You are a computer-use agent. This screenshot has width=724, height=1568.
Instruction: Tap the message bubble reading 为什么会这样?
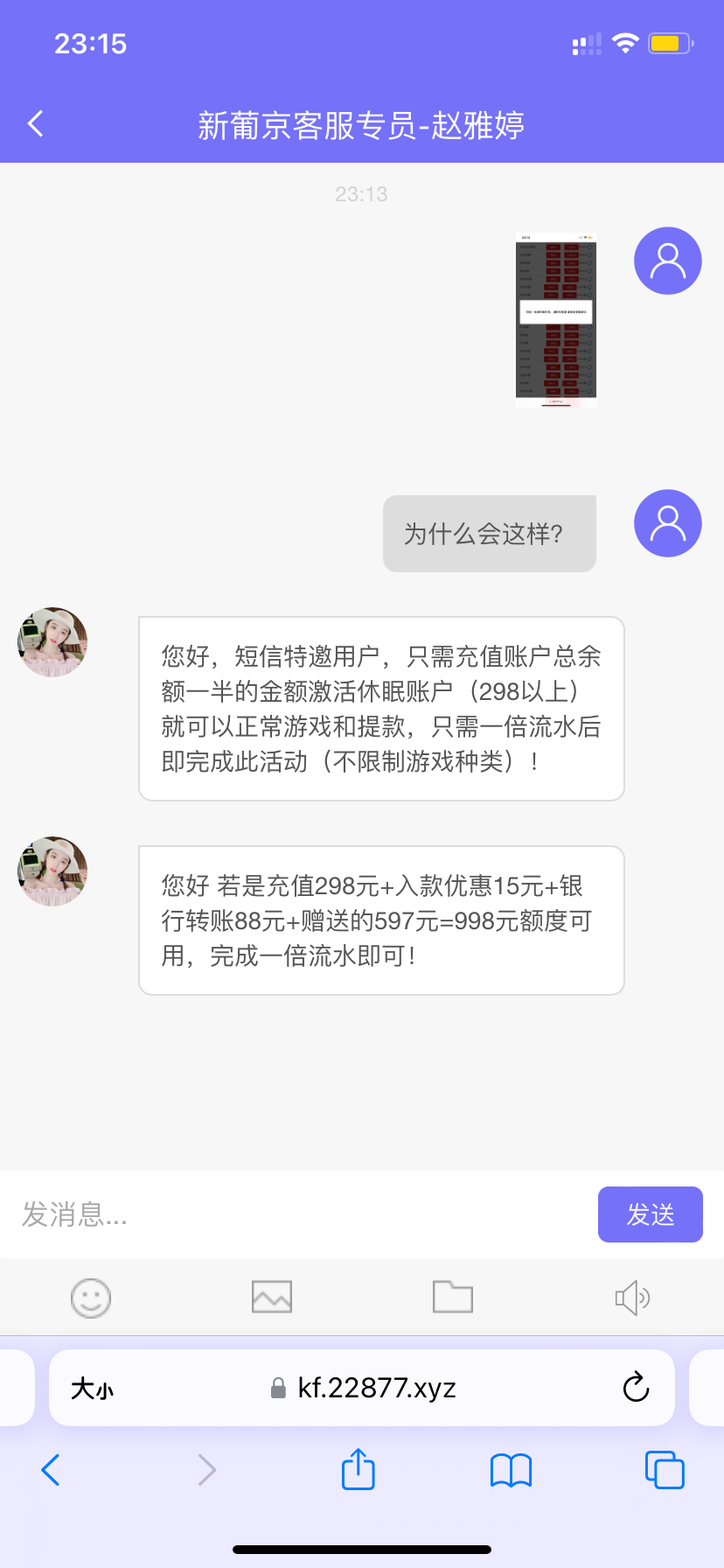click(x=488, y=533)
